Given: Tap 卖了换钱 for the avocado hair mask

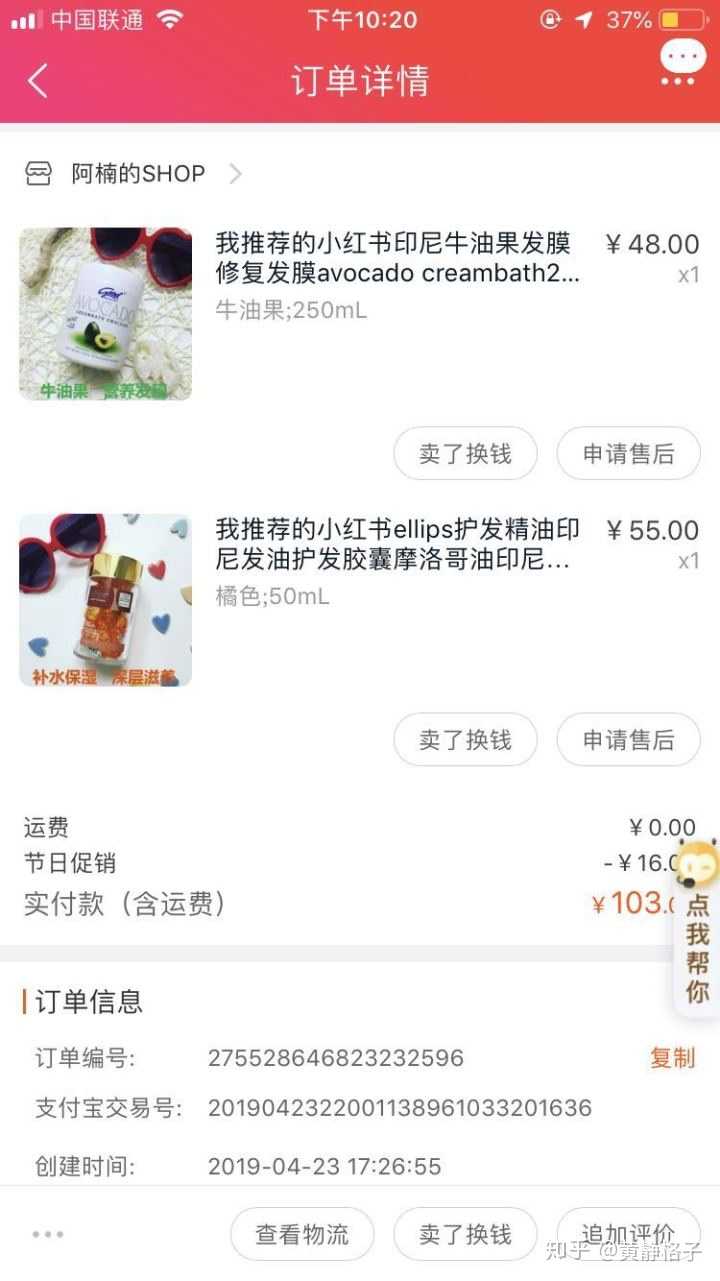Looking at the screenshot, I should click(465, 454).
